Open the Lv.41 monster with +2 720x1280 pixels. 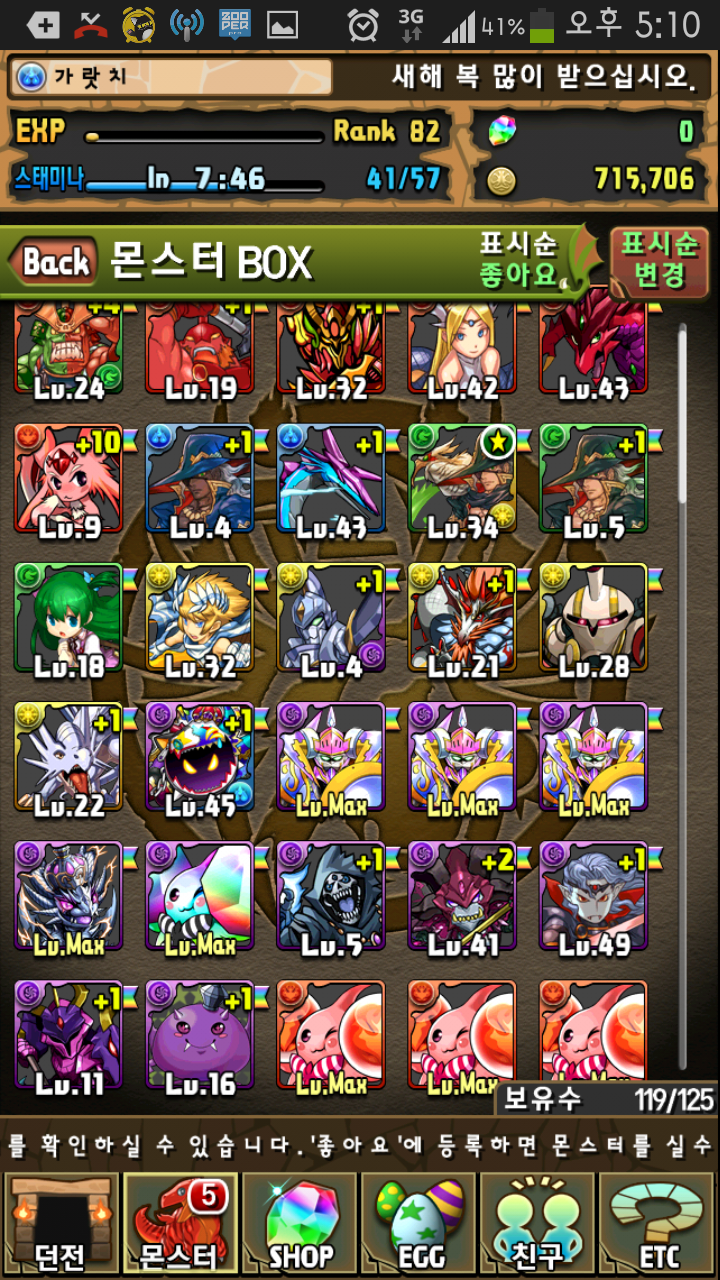point(463,897)
